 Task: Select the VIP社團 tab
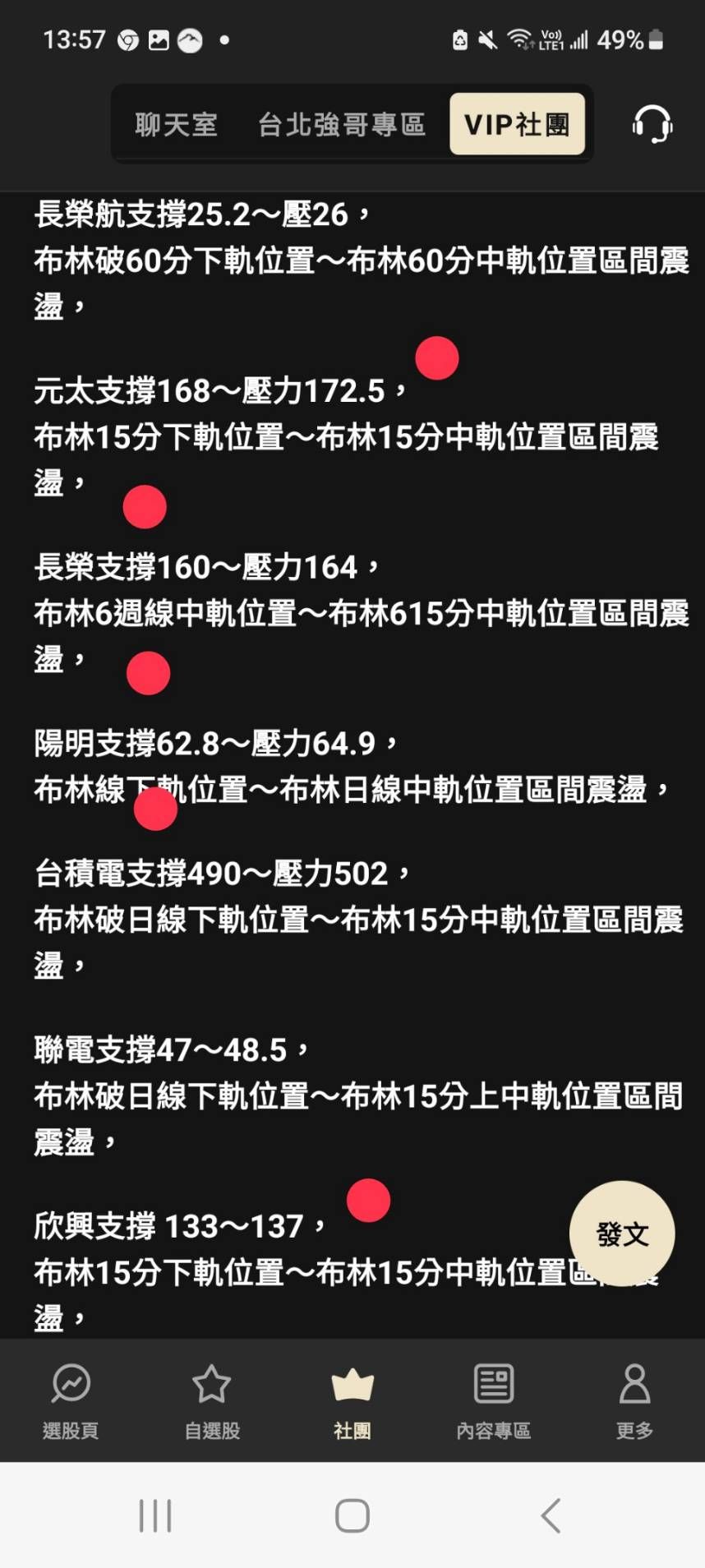(517, 124)
